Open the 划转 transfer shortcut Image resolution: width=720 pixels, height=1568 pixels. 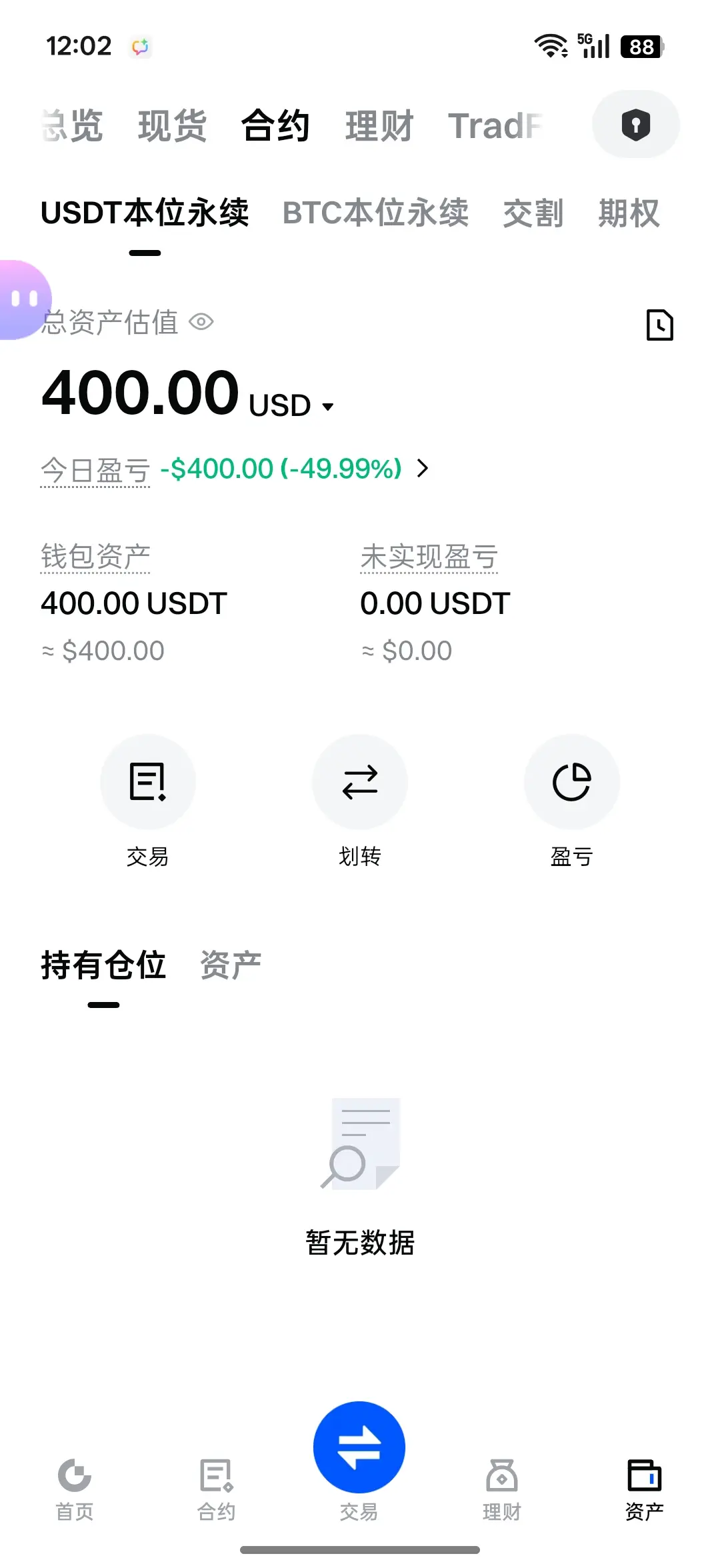[x=360, y=782]
